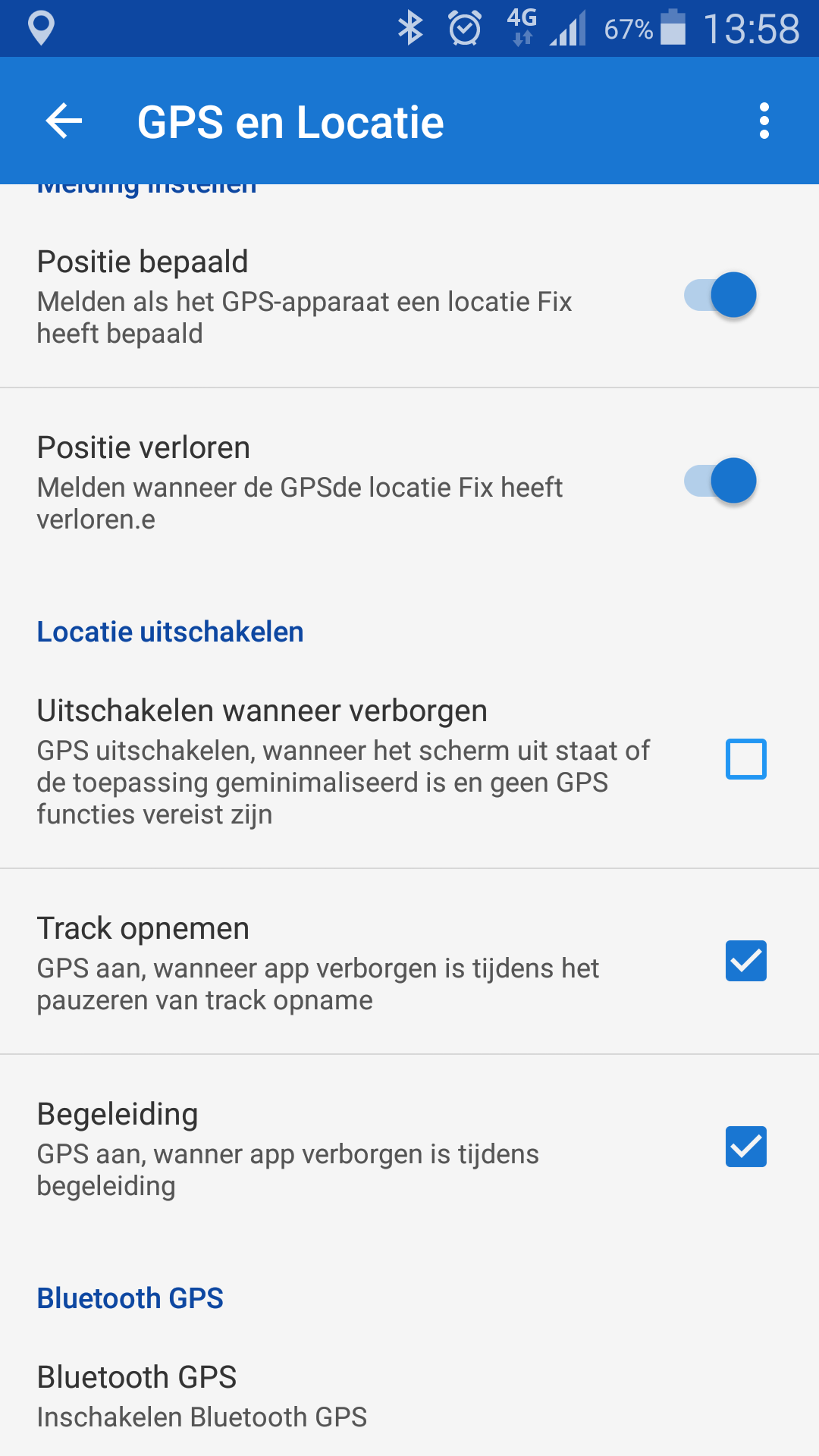Uncheck the Begeleiding checkbox
The width and height of the screenshot is (819, 1456).
point(745,1147)
